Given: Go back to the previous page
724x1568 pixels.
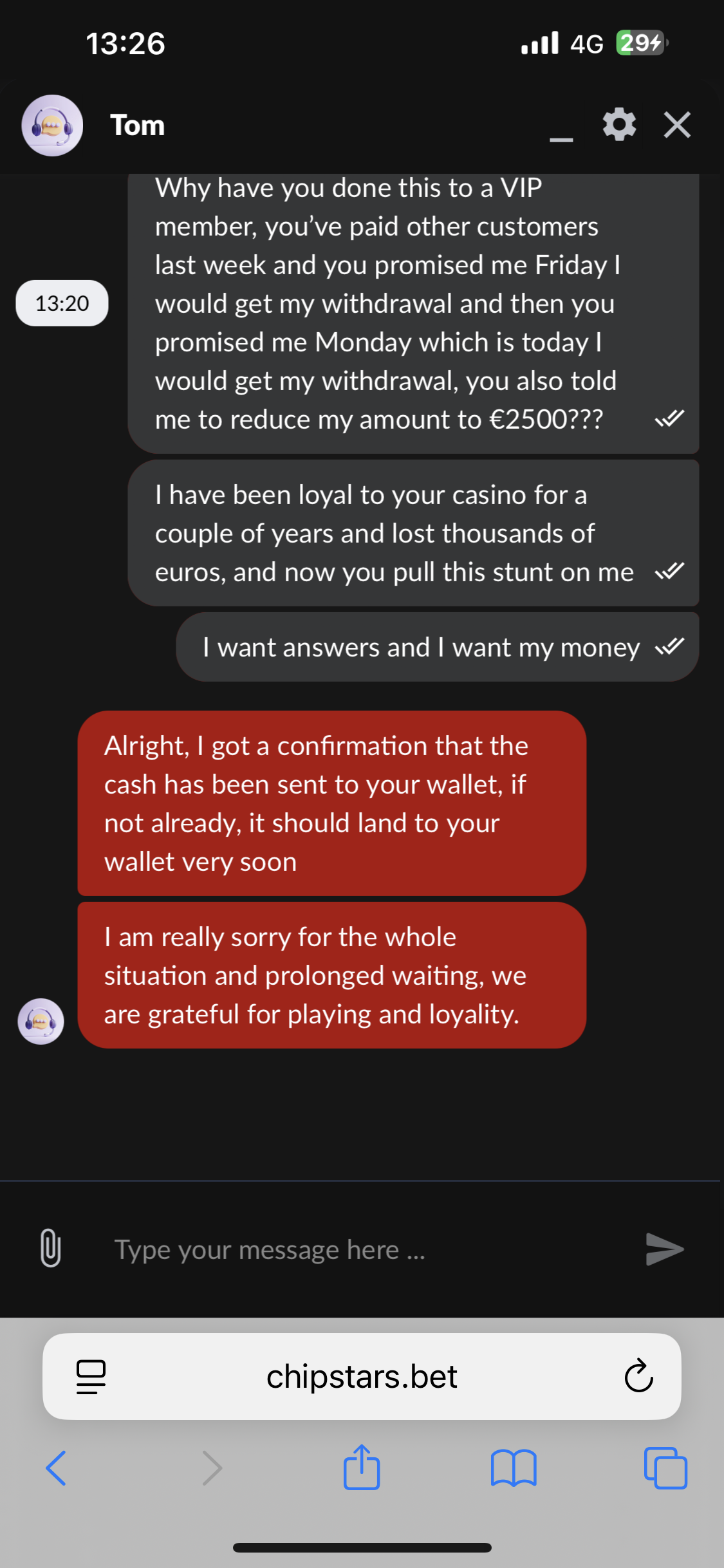Looking at the screenshot, I should [x=57, y=1468].
